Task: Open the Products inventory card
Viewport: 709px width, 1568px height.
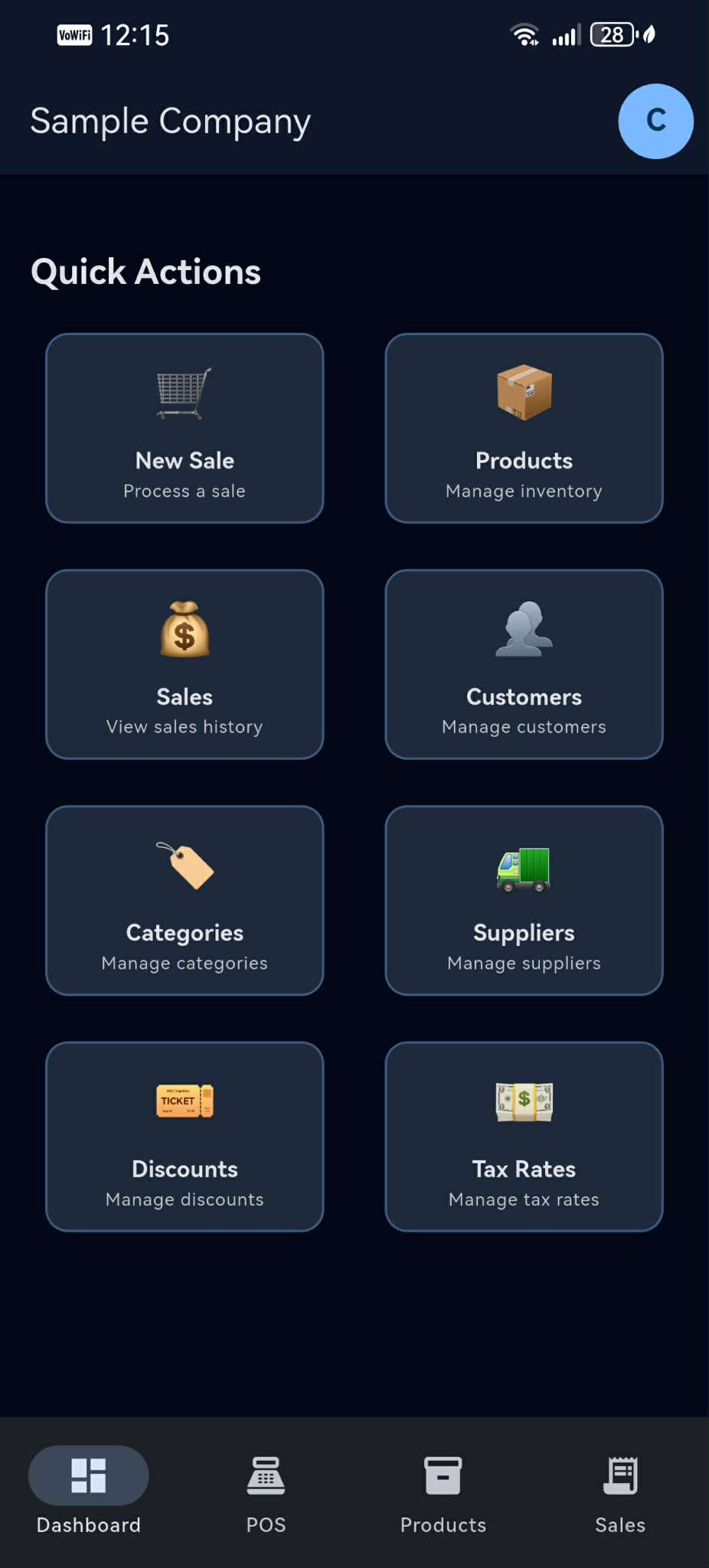Action: click(x=524, y=429)
